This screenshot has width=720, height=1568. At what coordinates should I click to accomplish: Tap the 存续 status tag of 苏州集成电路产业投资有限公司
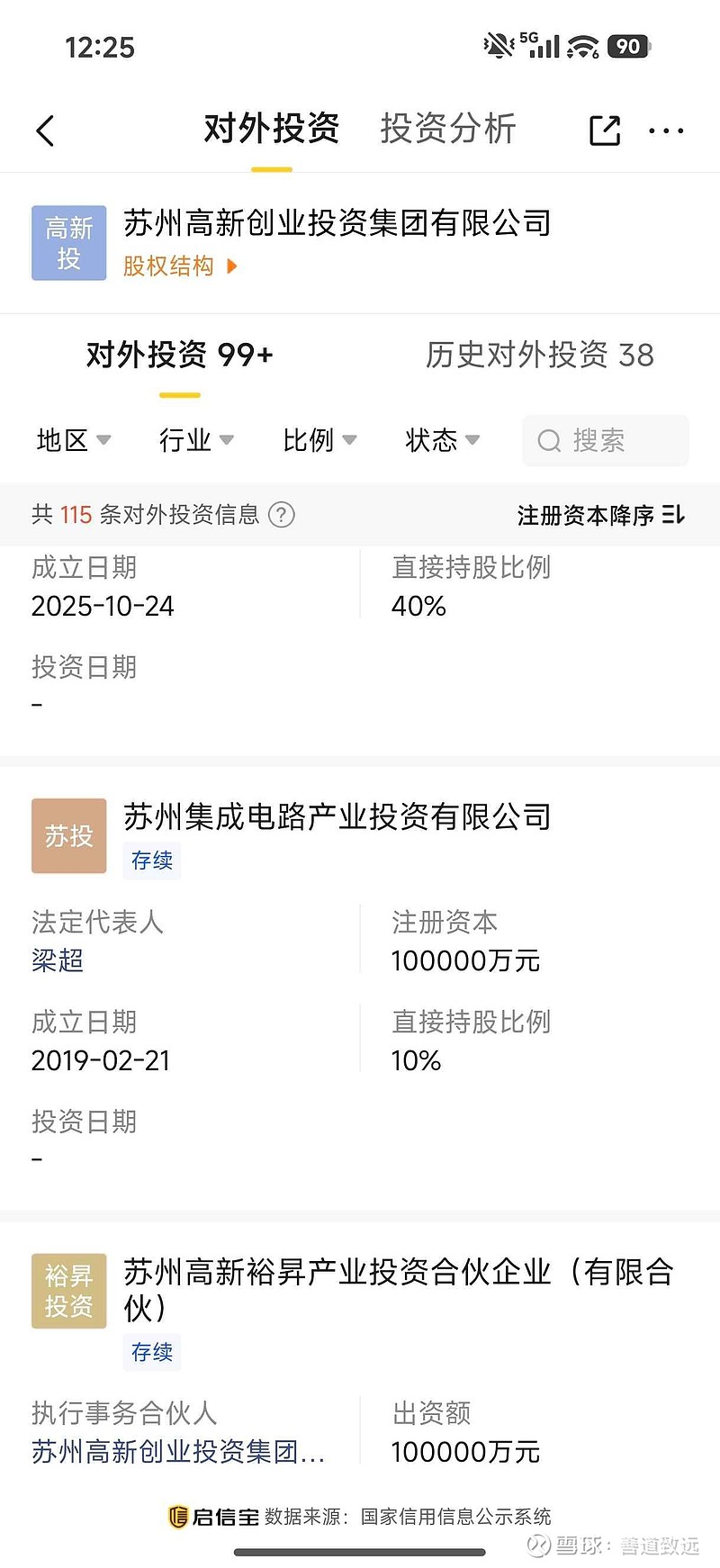click(x=151, y=861)
